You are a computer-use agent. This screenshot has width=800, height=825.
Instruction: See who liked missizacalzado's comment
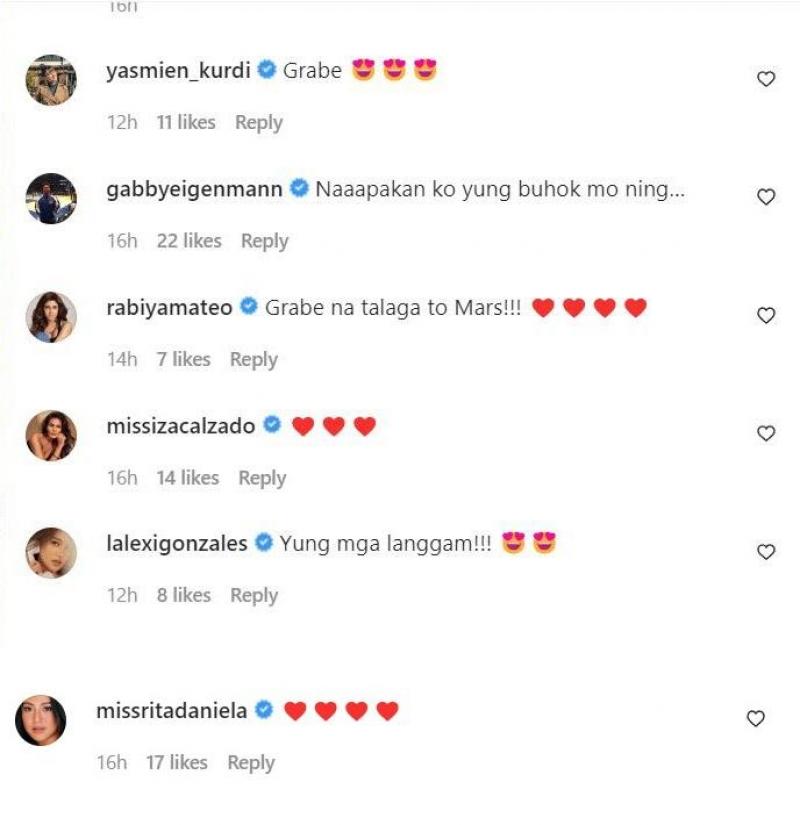click(x=187, y=478)
